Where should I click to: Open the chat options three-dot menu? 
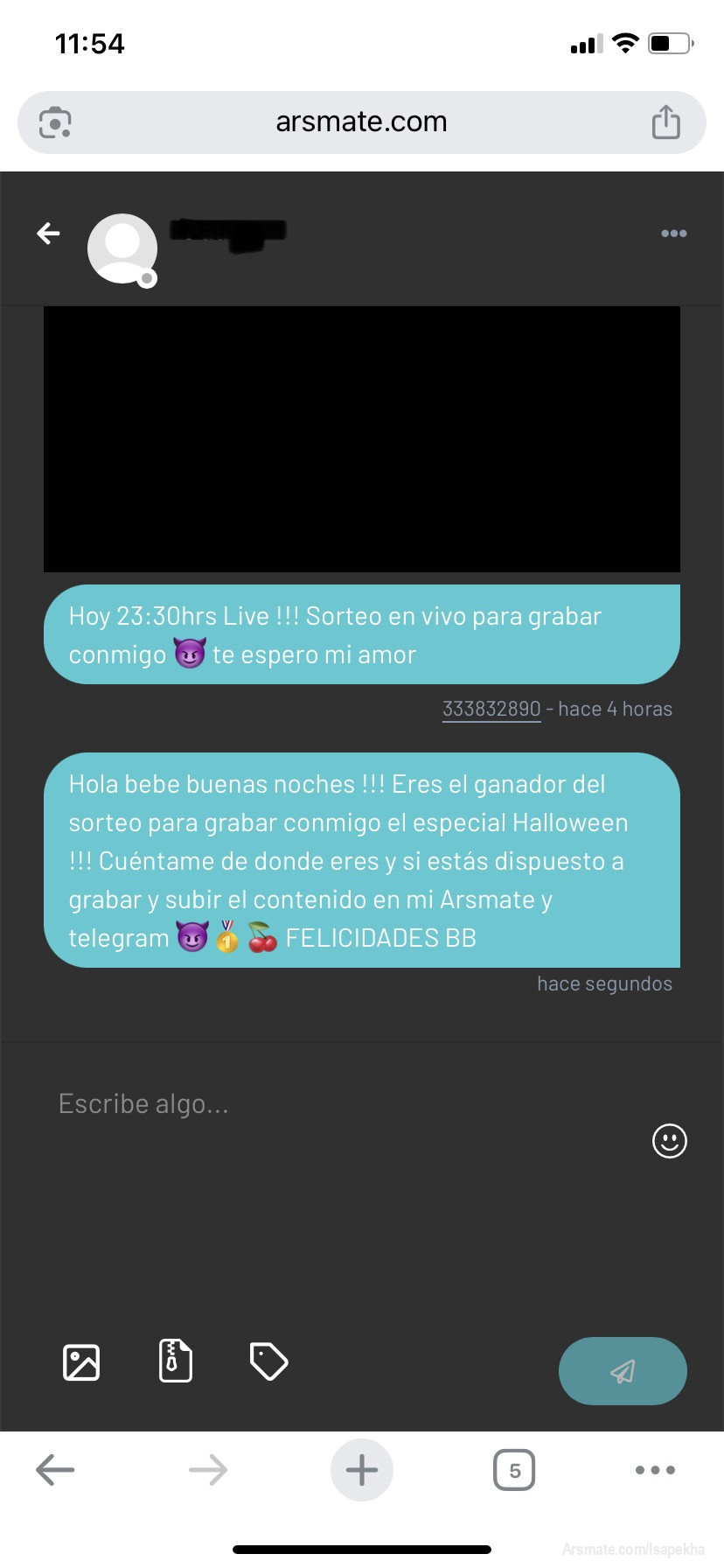point(673,234)
